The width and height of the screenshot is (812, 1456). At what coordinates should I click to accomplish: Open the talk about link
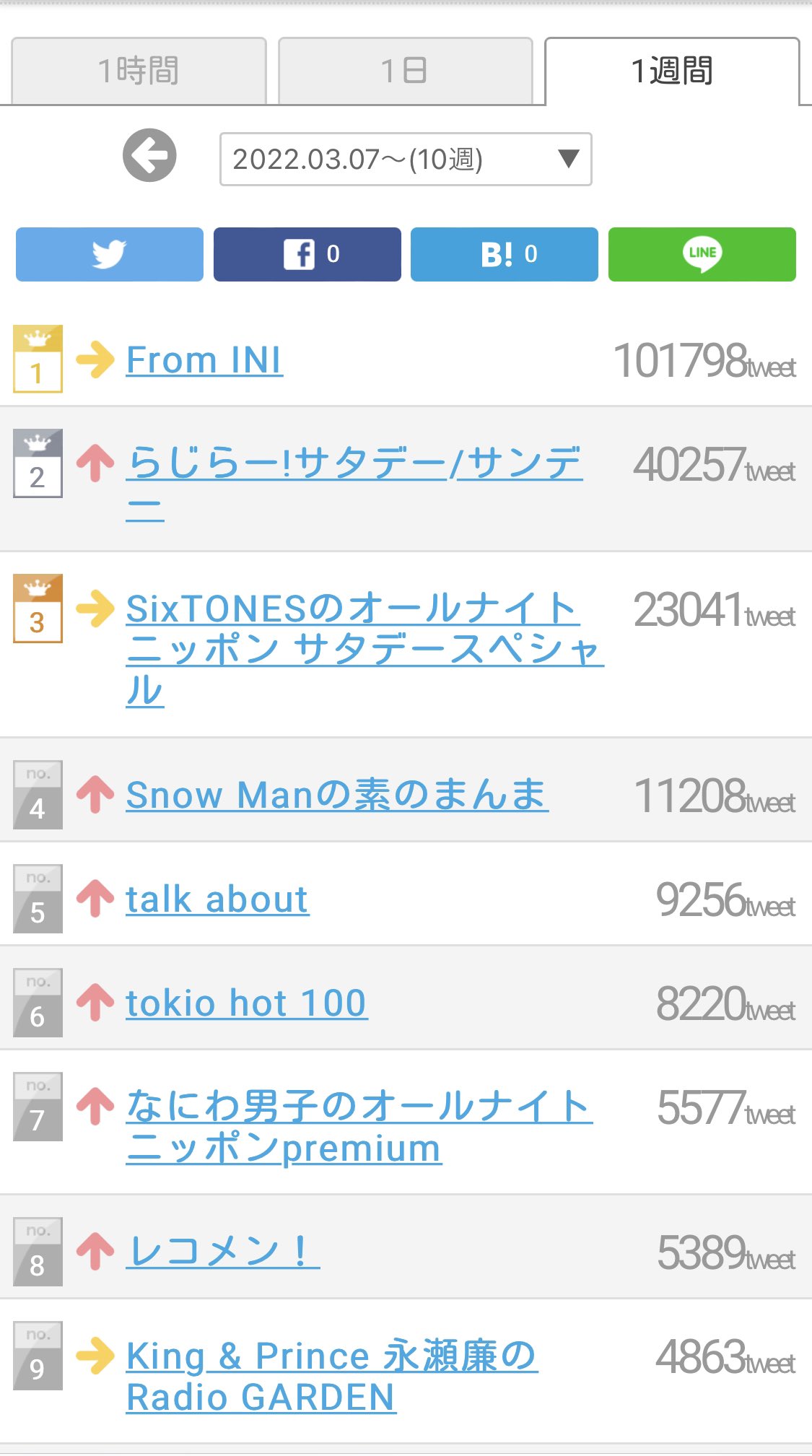[217, 899]
